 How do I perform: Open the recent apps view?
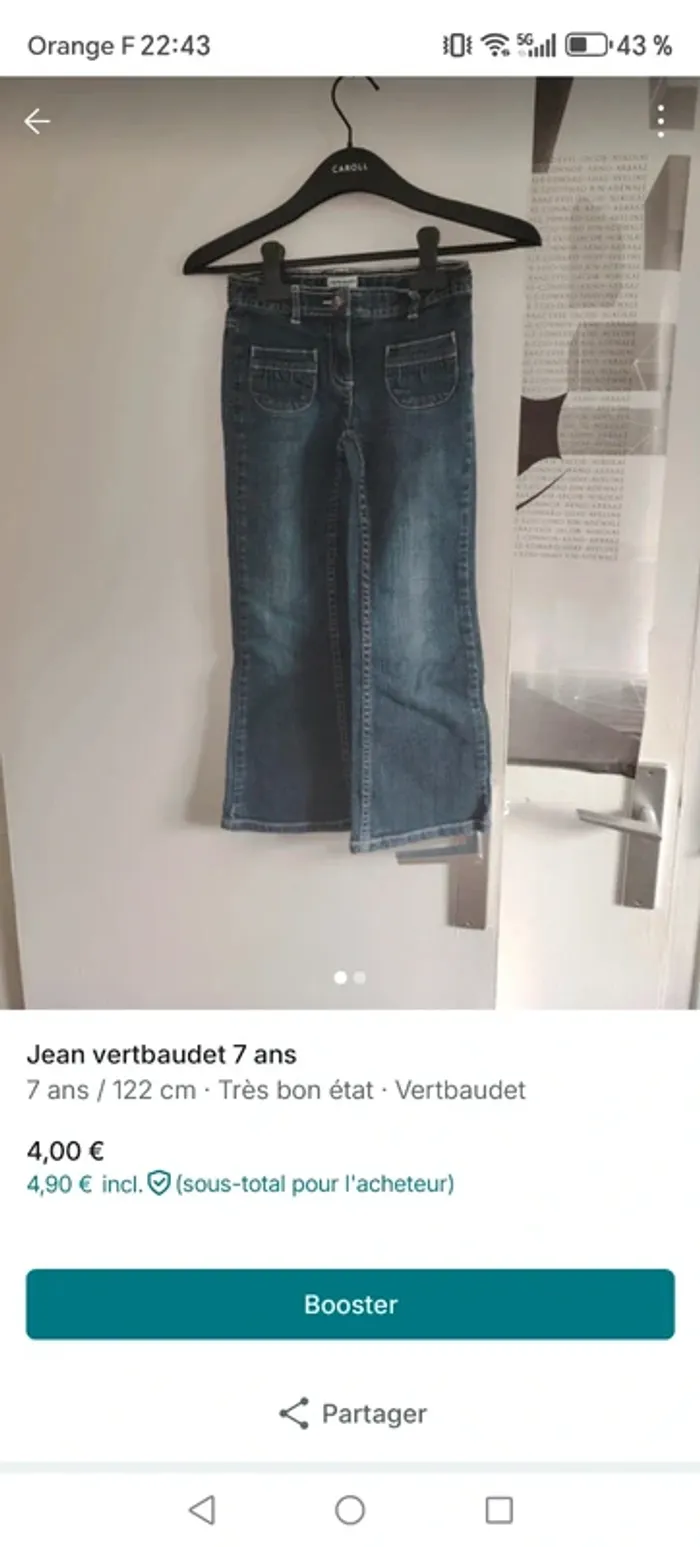pos(498,1509)
